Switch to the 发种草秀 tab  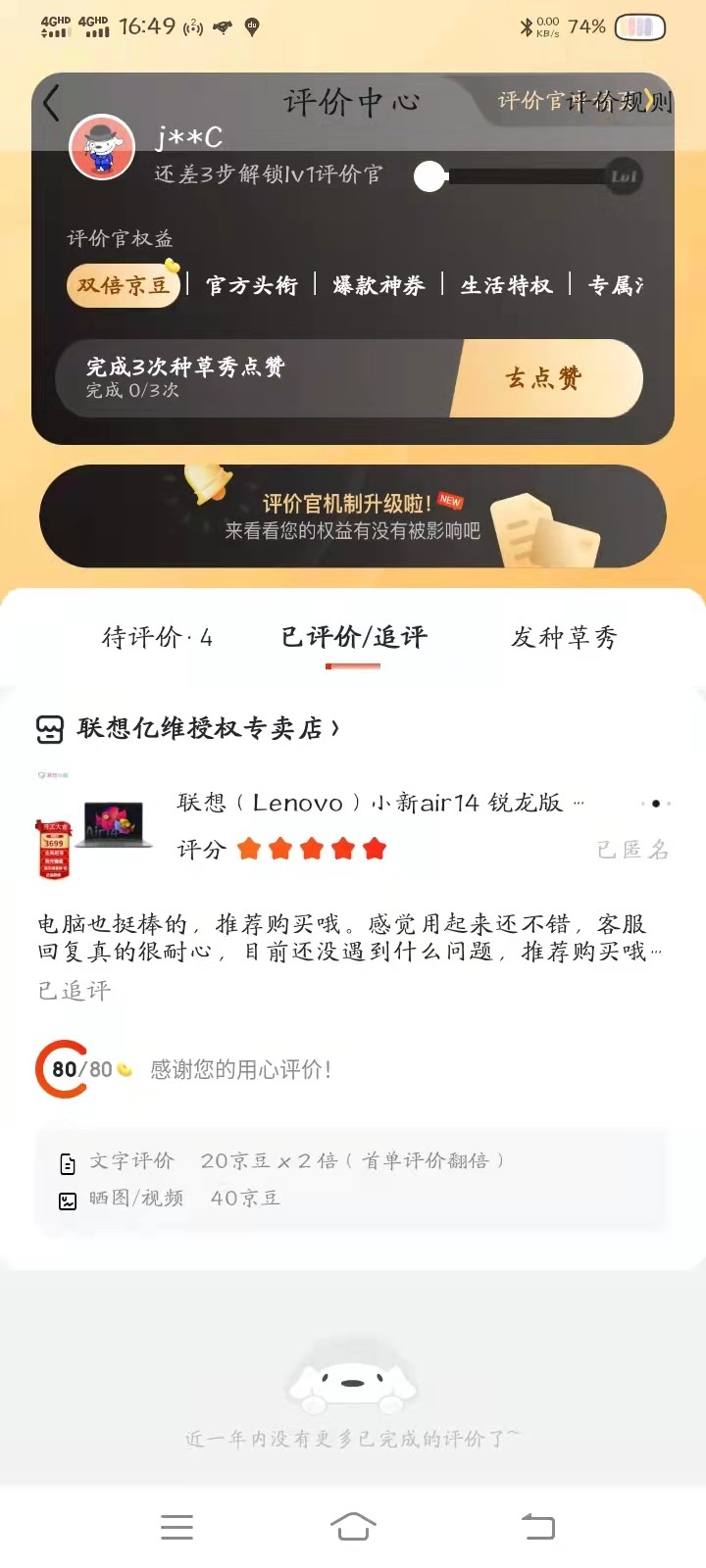[x=564, y=638]
